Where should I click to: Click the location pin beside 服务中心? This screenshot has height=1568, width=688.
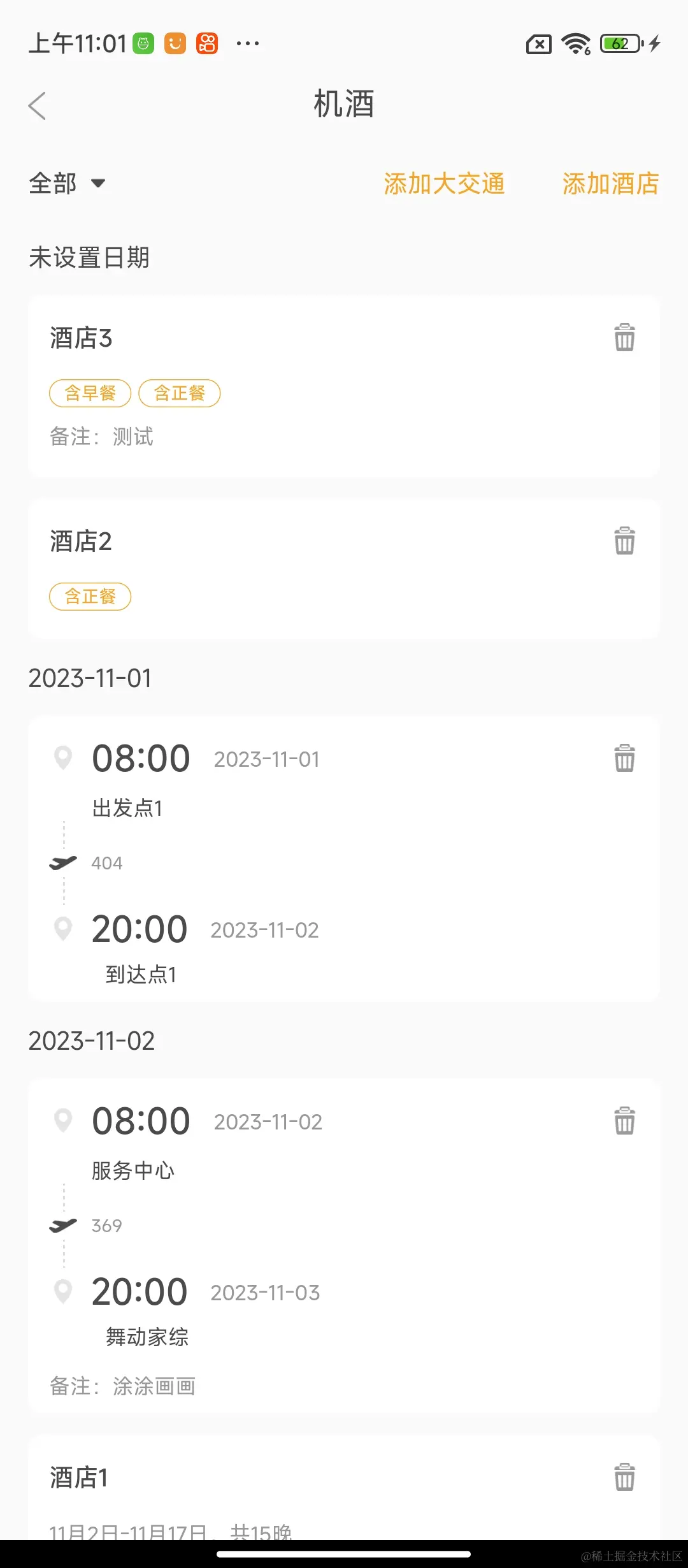click(62, 1121)
